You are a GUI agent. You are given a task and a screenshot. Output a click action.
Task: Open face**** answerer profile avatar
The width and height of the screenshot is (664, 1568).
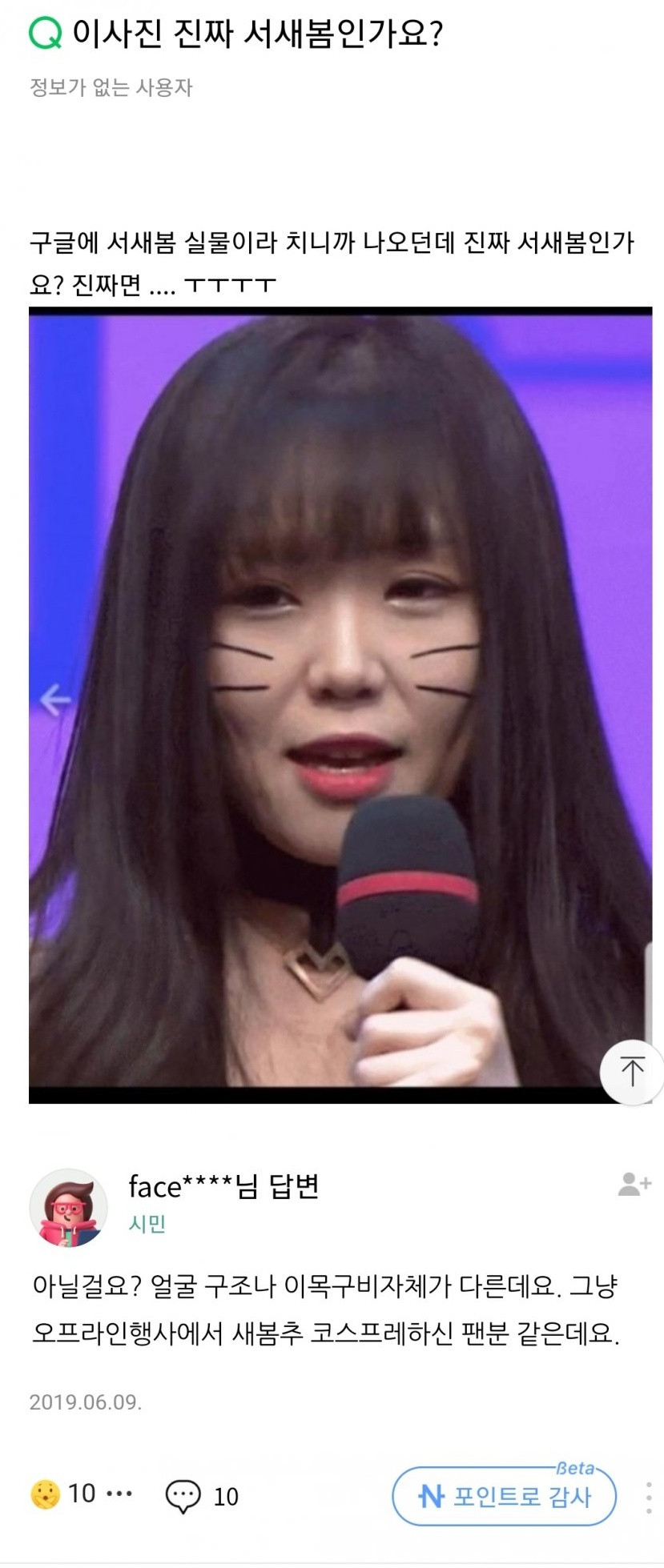[69, 1207]
